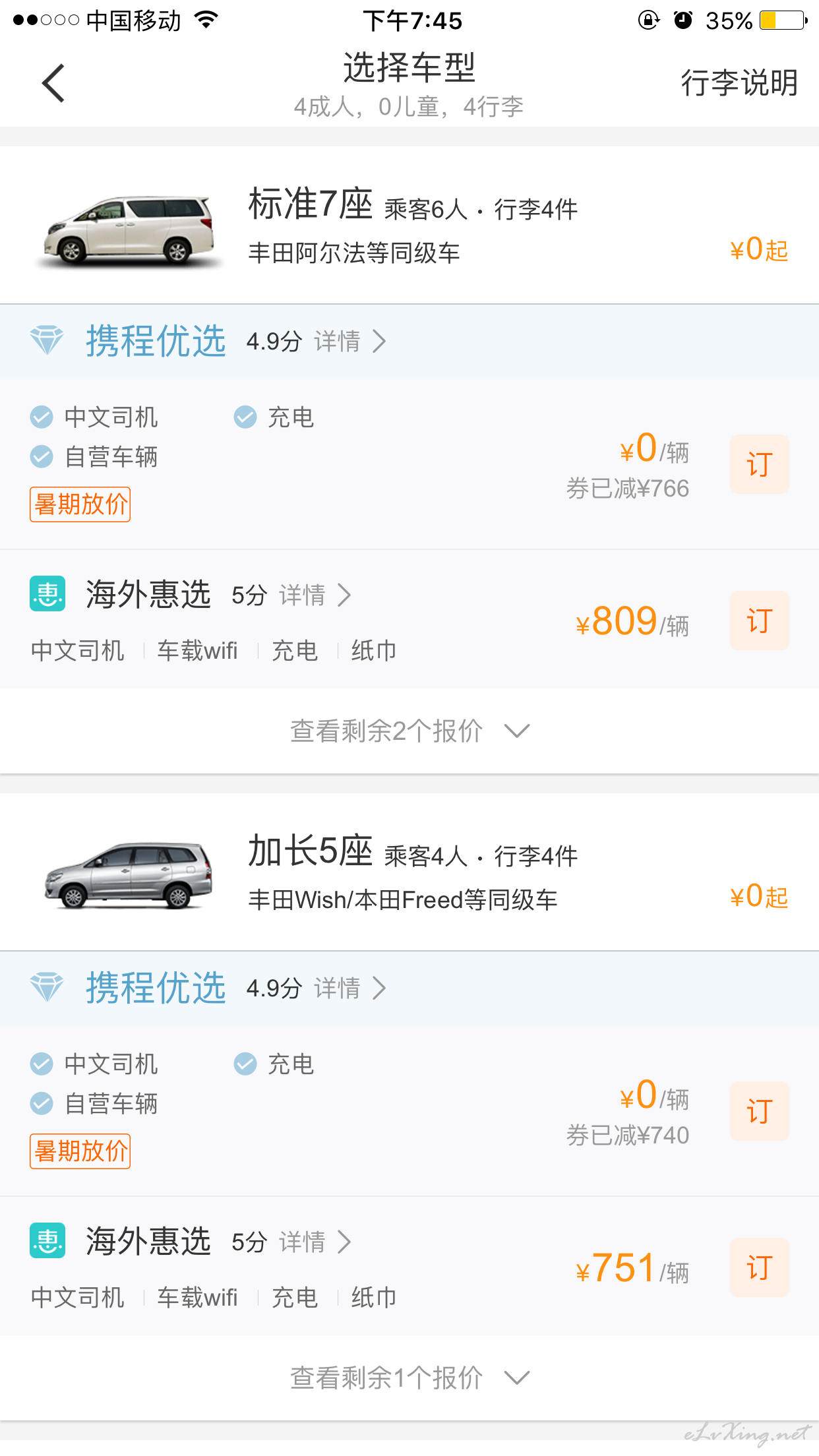Book the ¥809 海外惠选 offer

[x=759, y=621]
